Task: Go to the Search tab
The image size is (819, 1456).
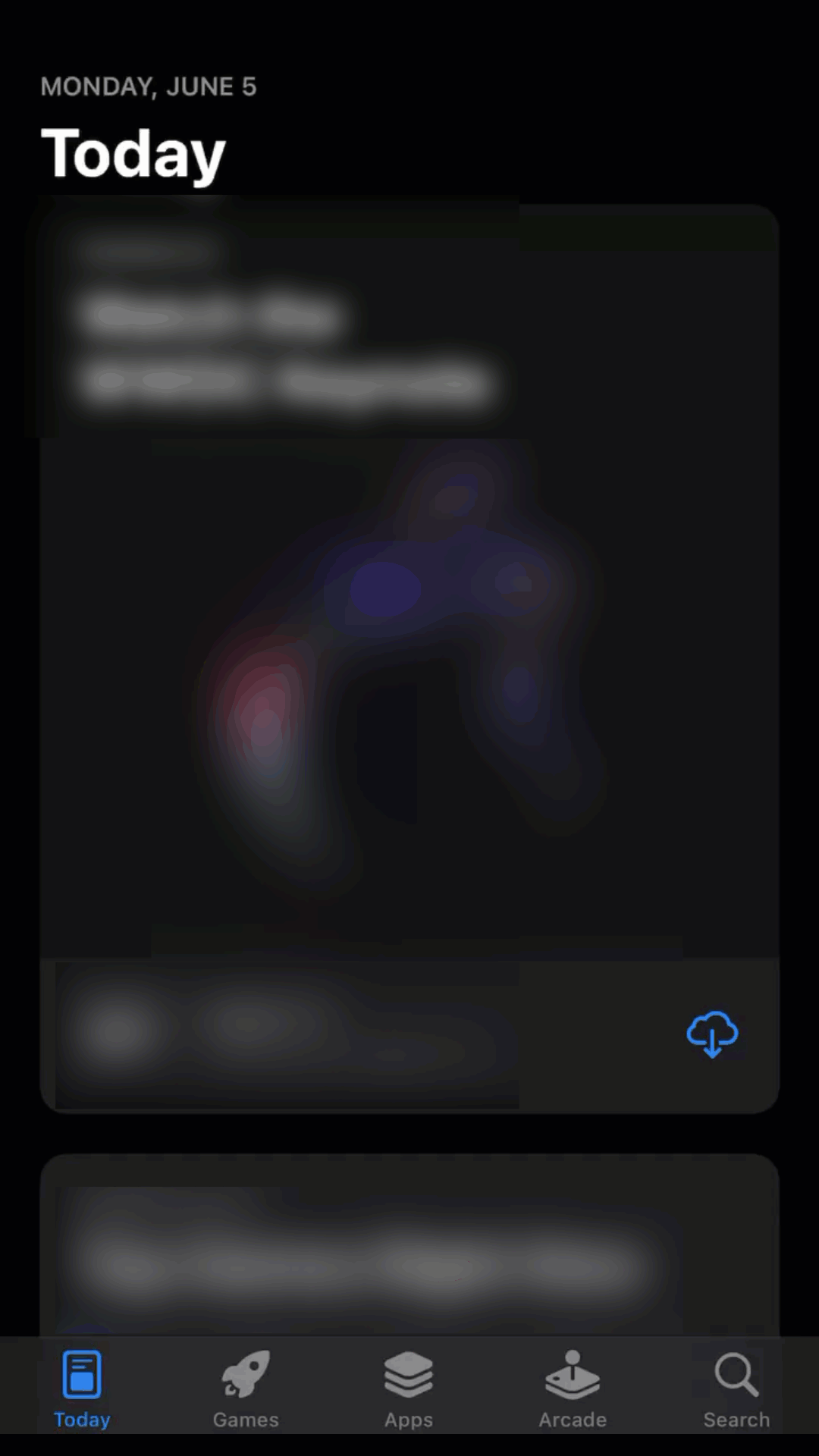Action: pyautogui.click(x=736, y=1389)
